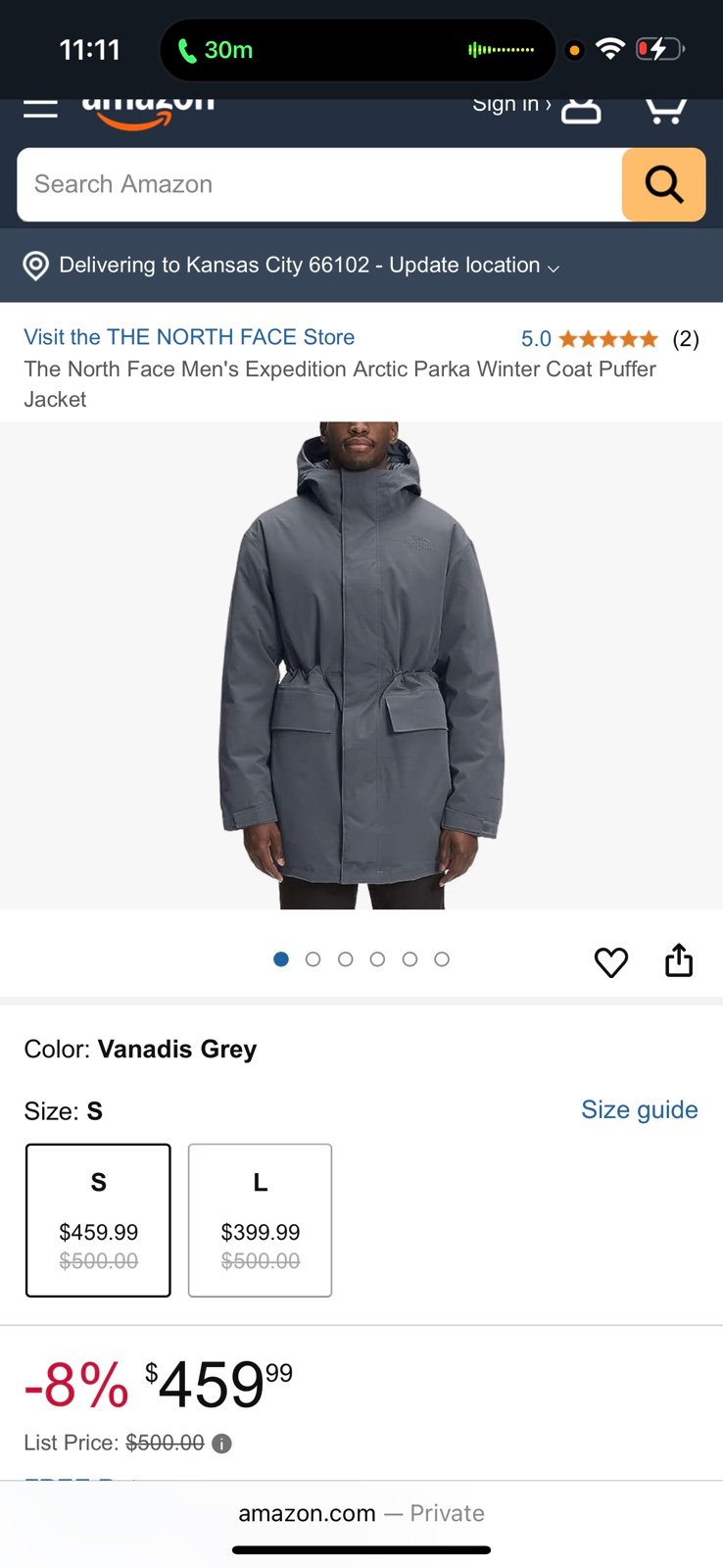Update delivery location Kansas City

[x=291, y=266]
